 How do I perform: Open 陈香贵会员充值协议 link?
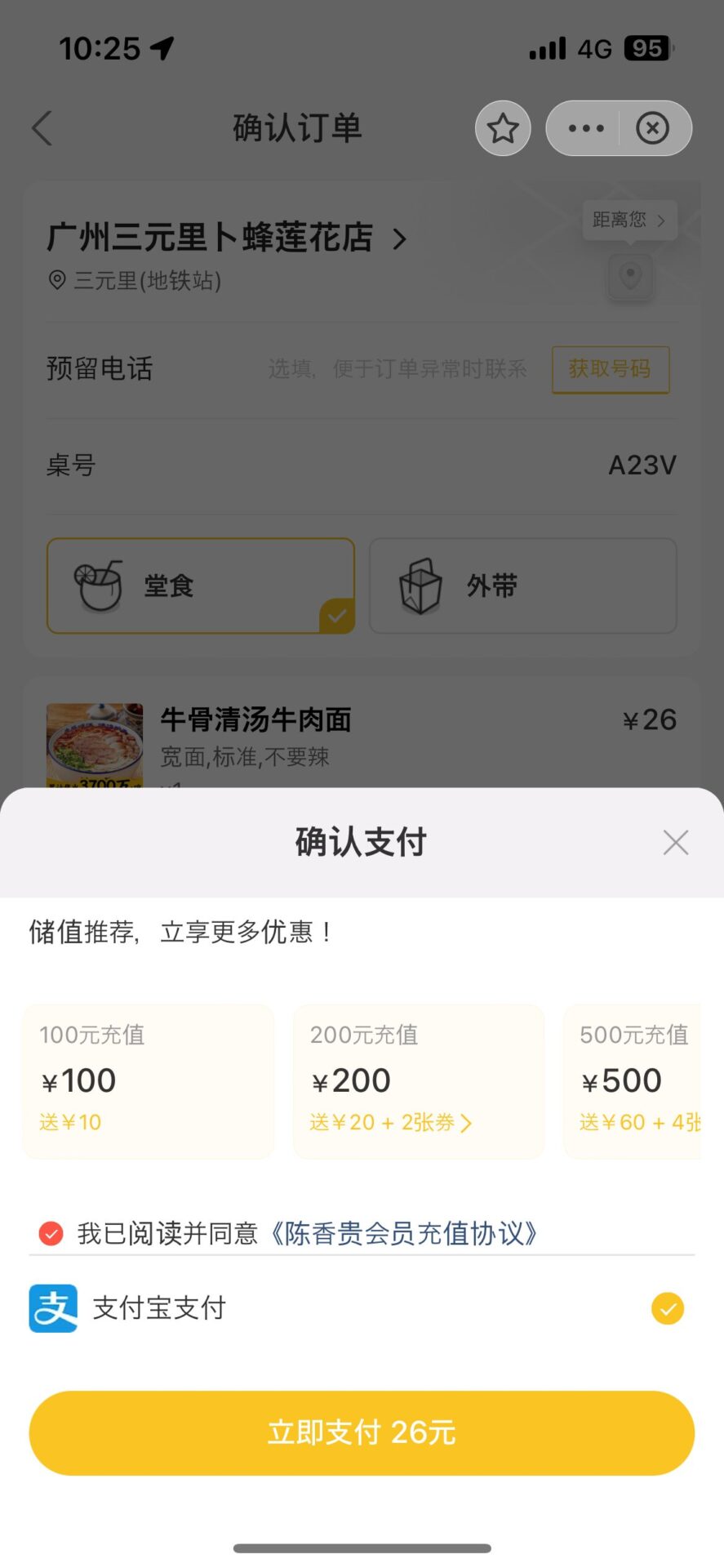(x=403, y=1233)
